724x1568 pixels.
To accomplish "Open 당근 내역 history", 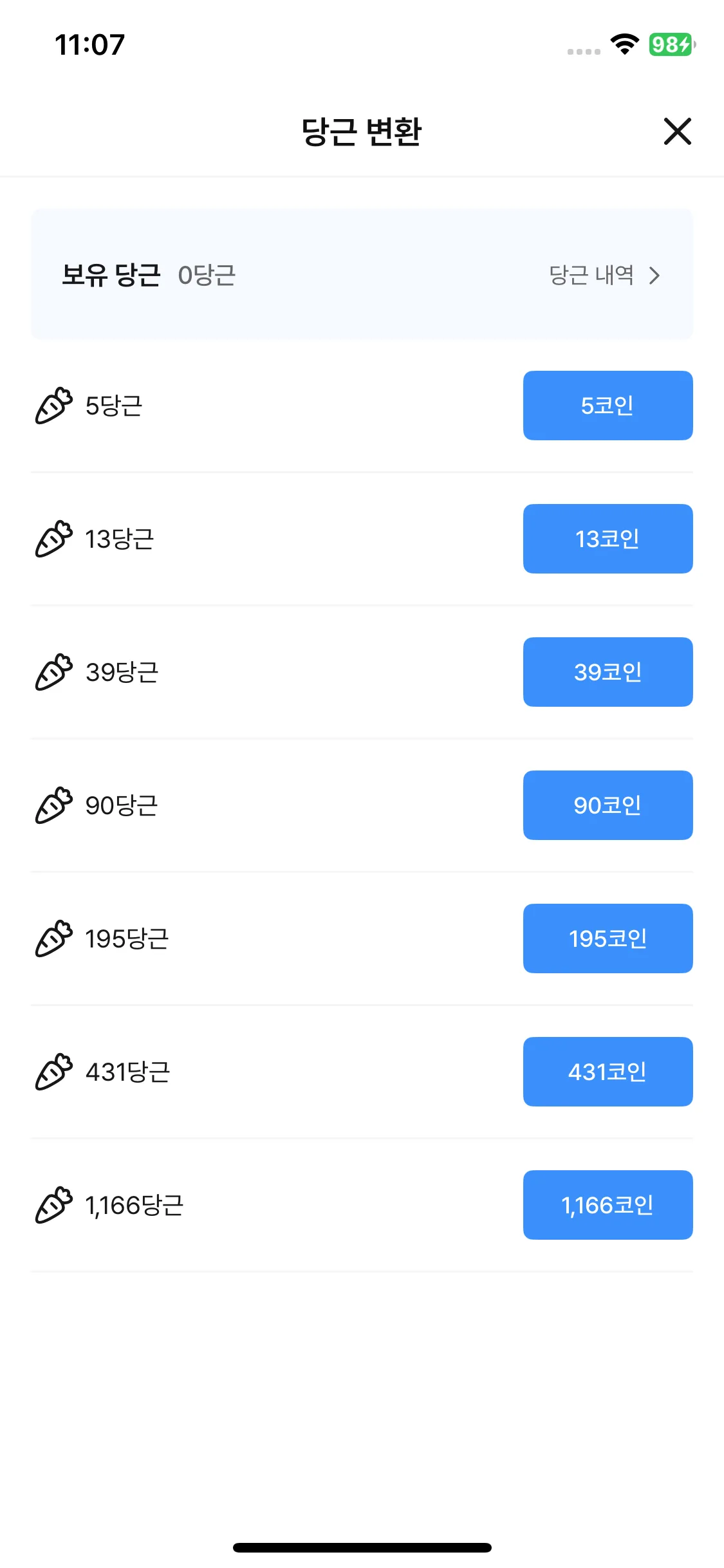I will pos(604,275).
